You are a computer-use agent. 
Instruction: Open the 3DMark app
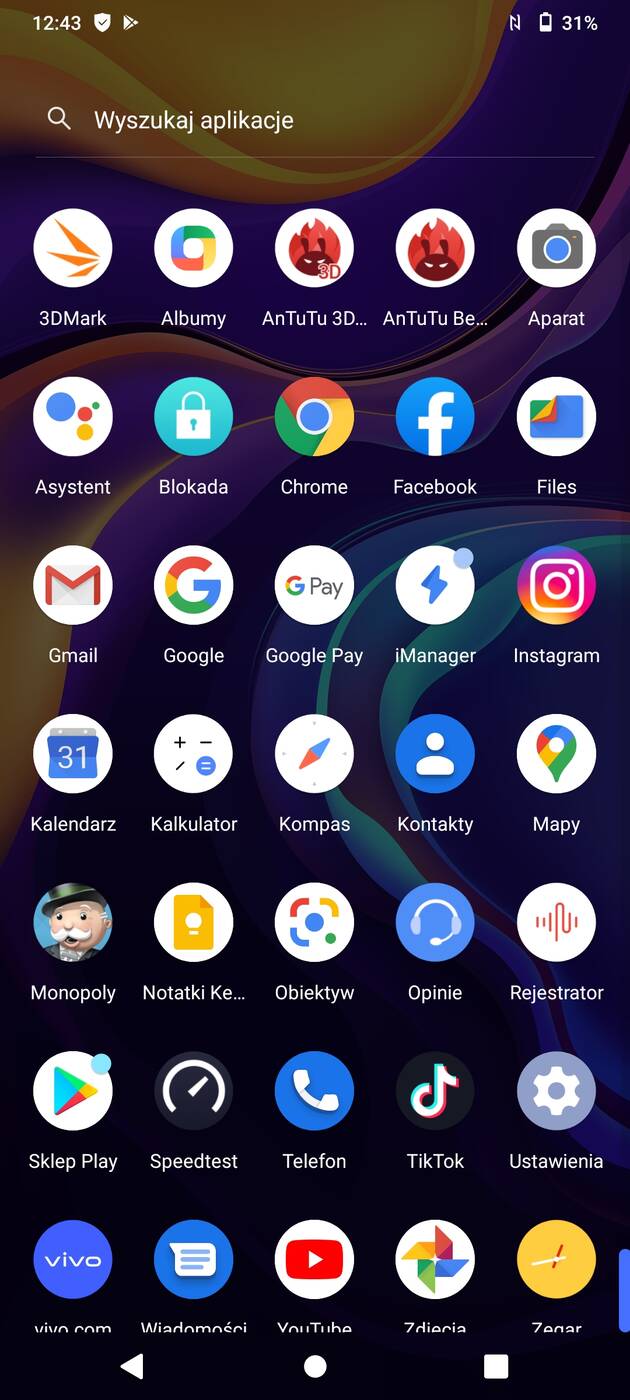[73, 249]
